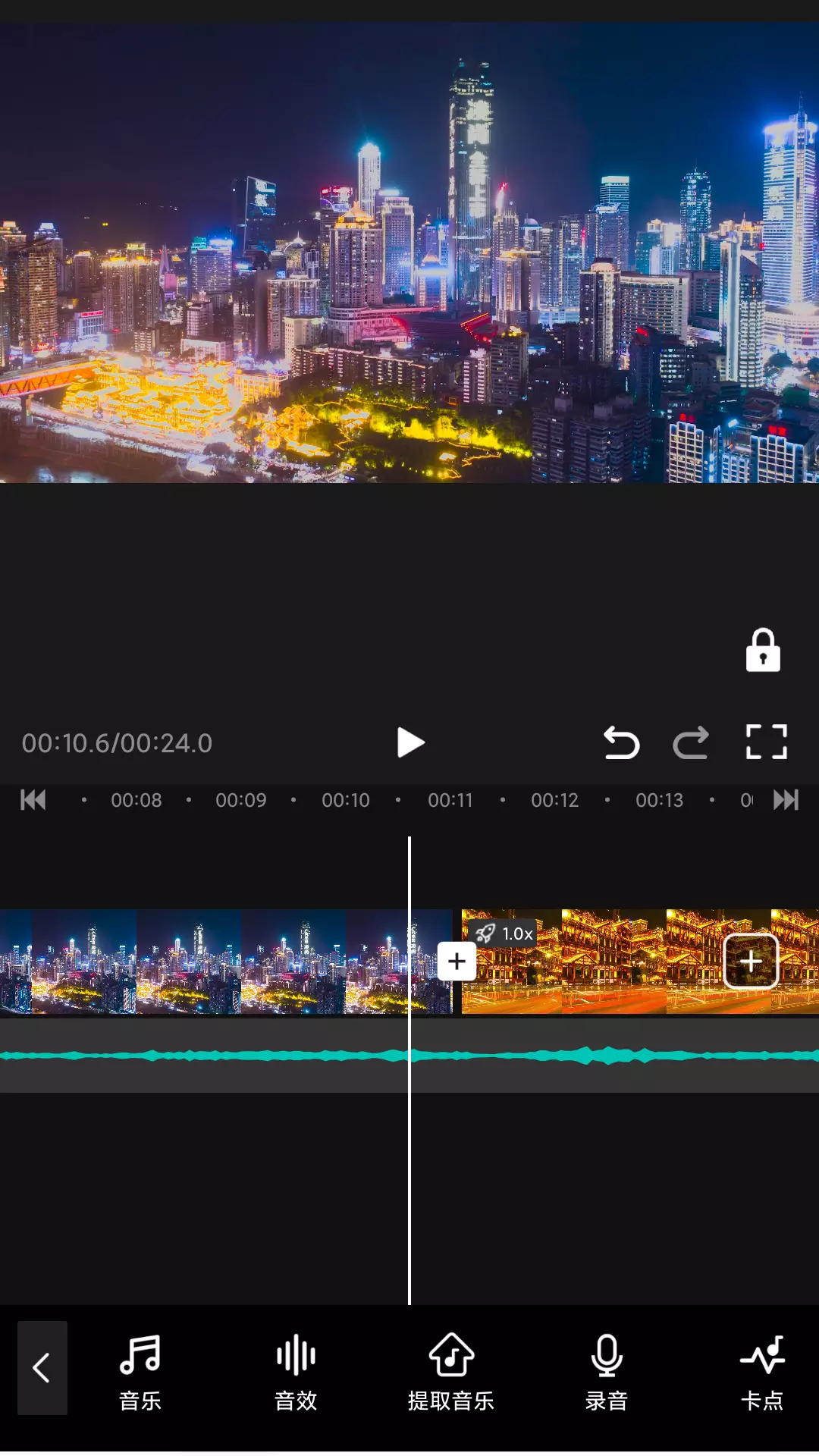
Task: Add a transition between the two clips
Action: (x=457, y=961)
